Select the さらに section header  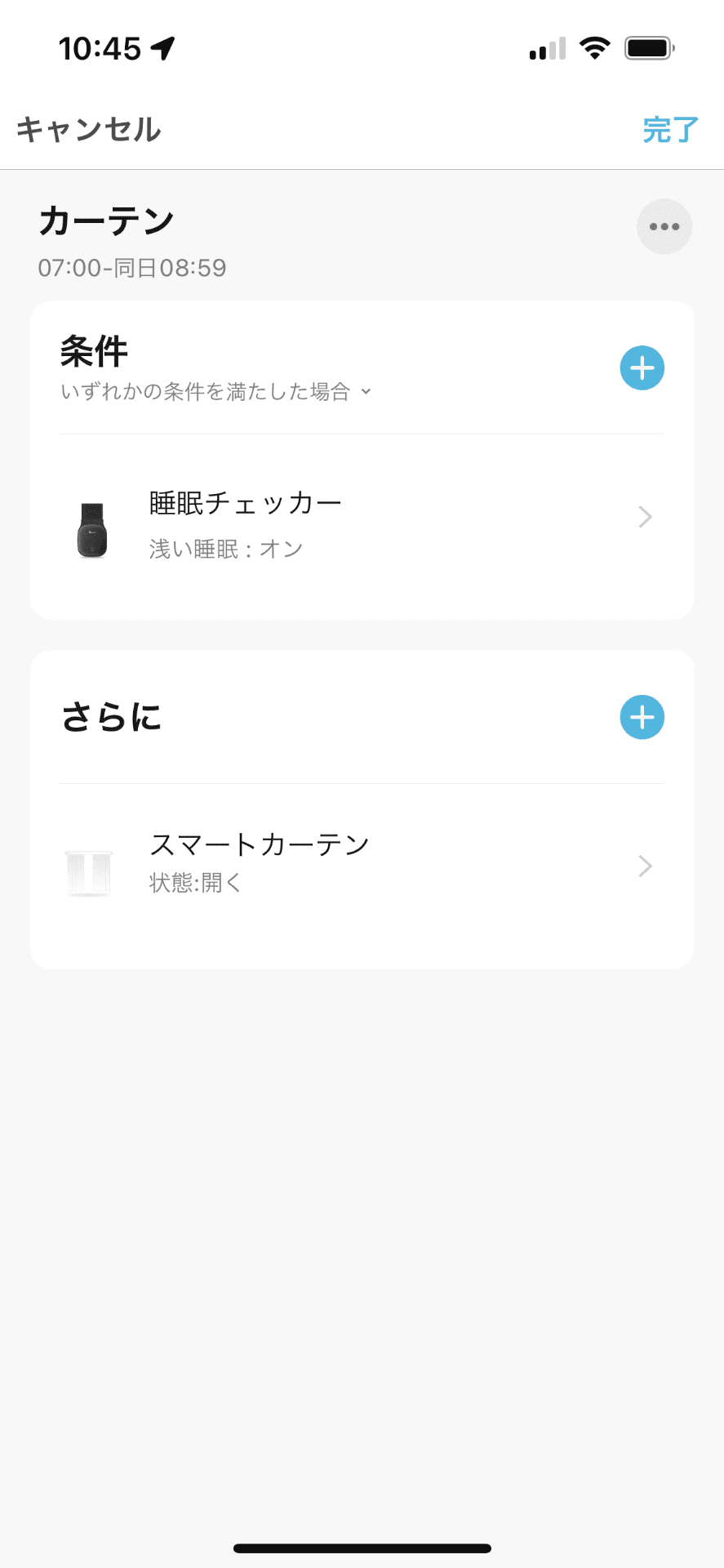(x=112, y=717)
